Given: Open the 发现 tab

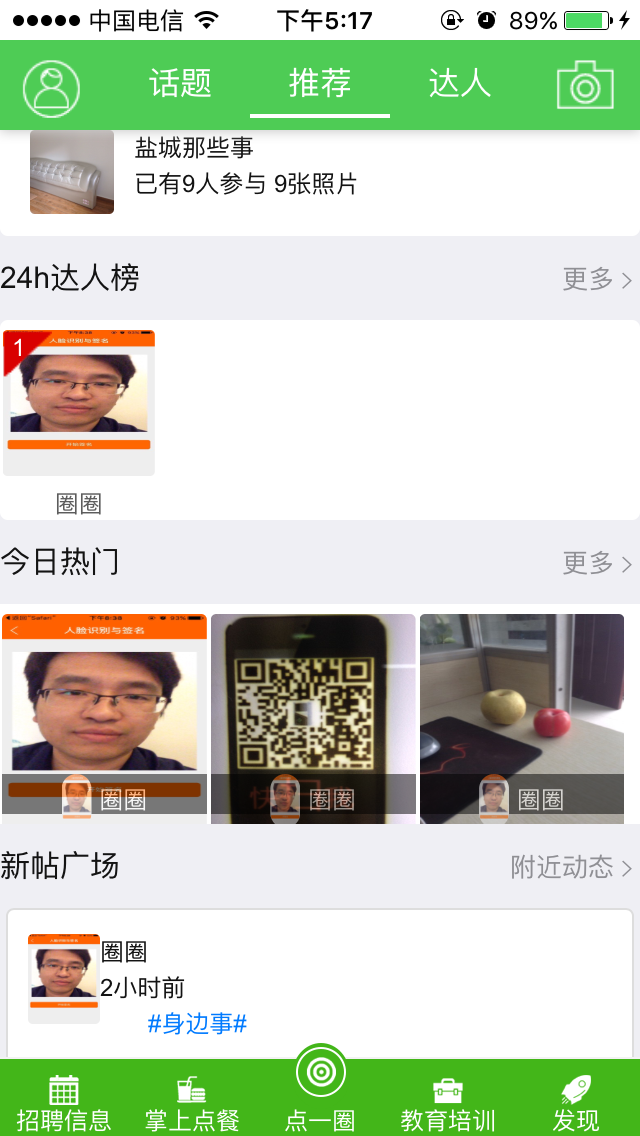Looking at the screenshot, I should [576, 1102].
